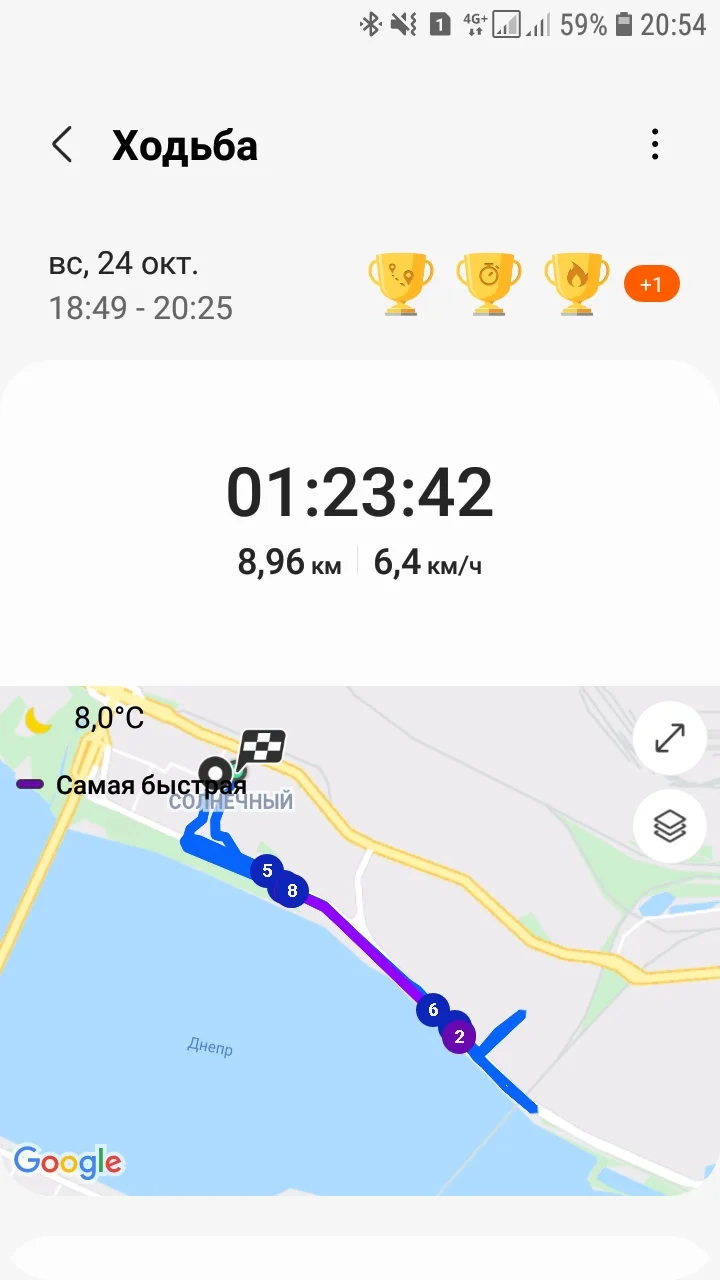Image resolution: width=720 pixels, height=1280 pixels.
Task: Open the three-dot overflow menu
Action: 655,145
